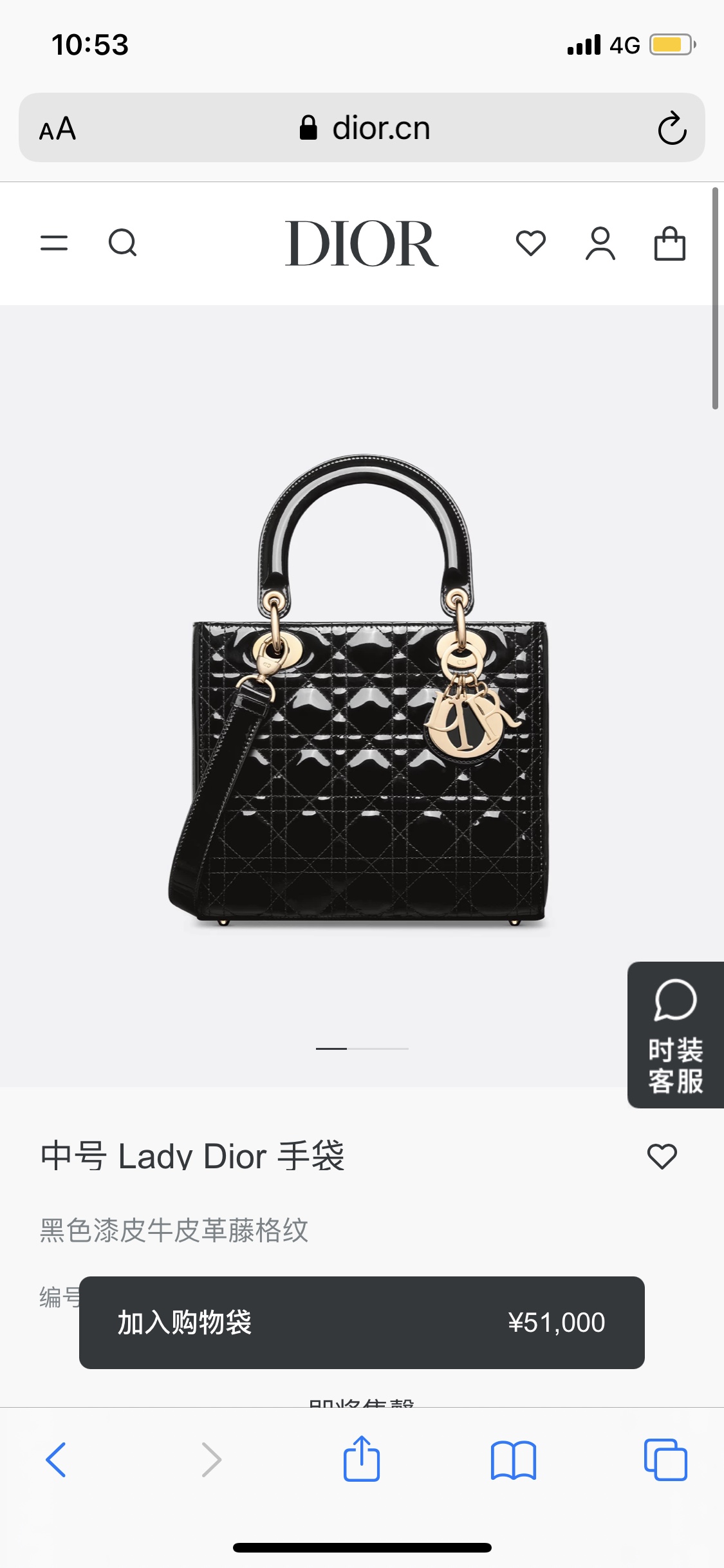Open Safari bookmarks
The width and height of the screenshot is (724, 1568).
[x=513, y=1460]
